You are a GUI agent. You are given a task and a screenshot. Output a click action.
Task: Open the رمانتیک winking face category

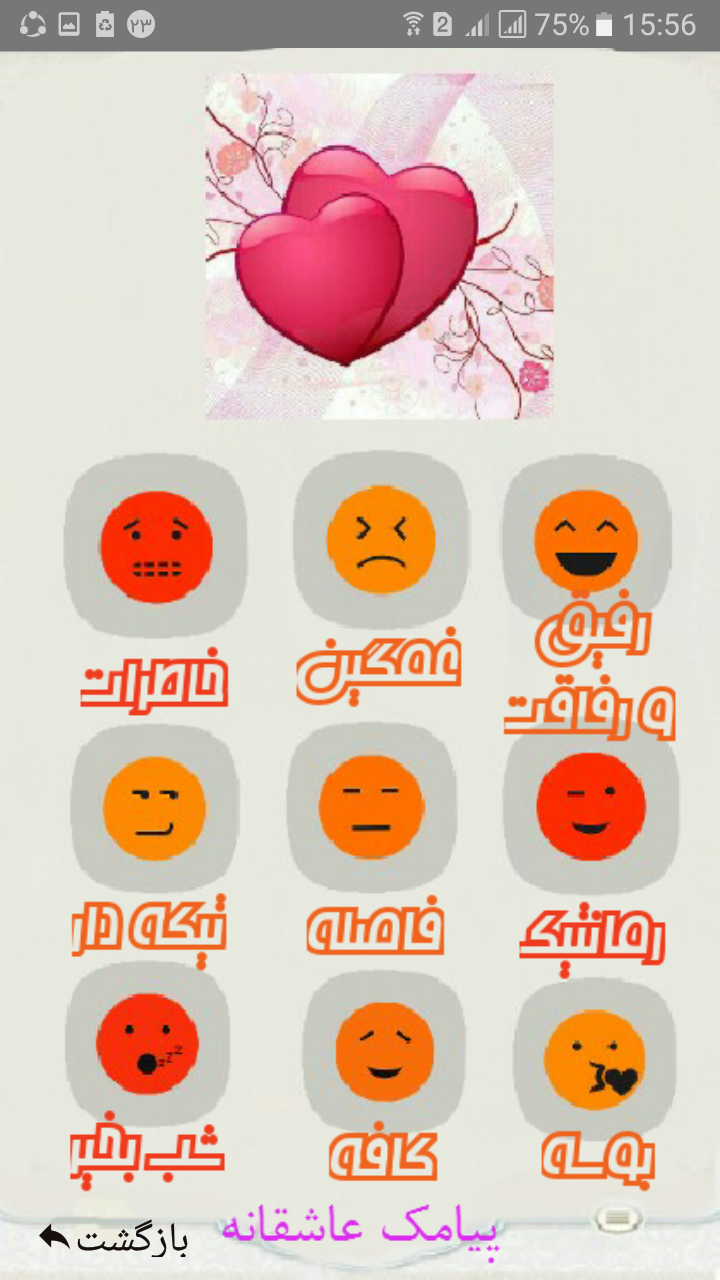click(591, 806)
